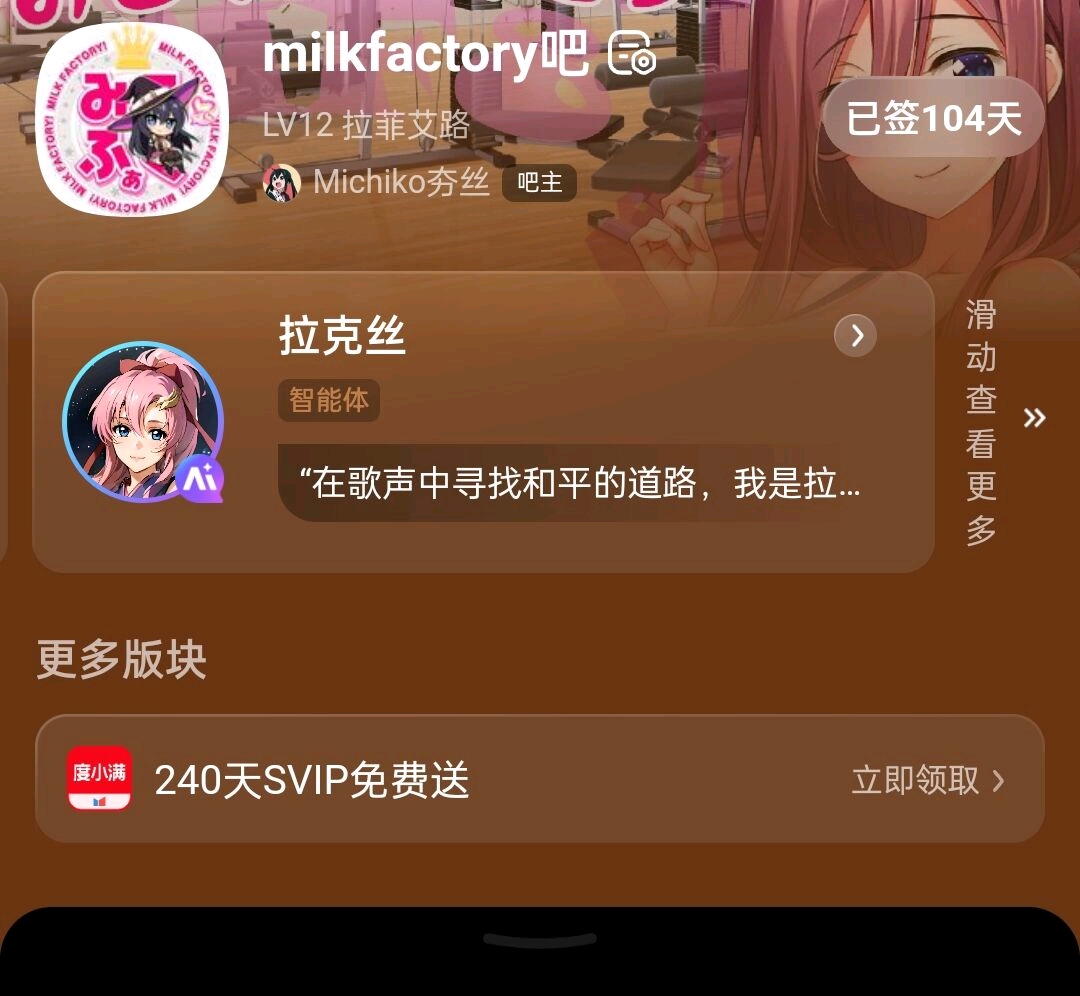The width and height of the screenshot is (1080, 996).
Task: Open the settings icon next to milkfactory吧
Action: (632, 53)
